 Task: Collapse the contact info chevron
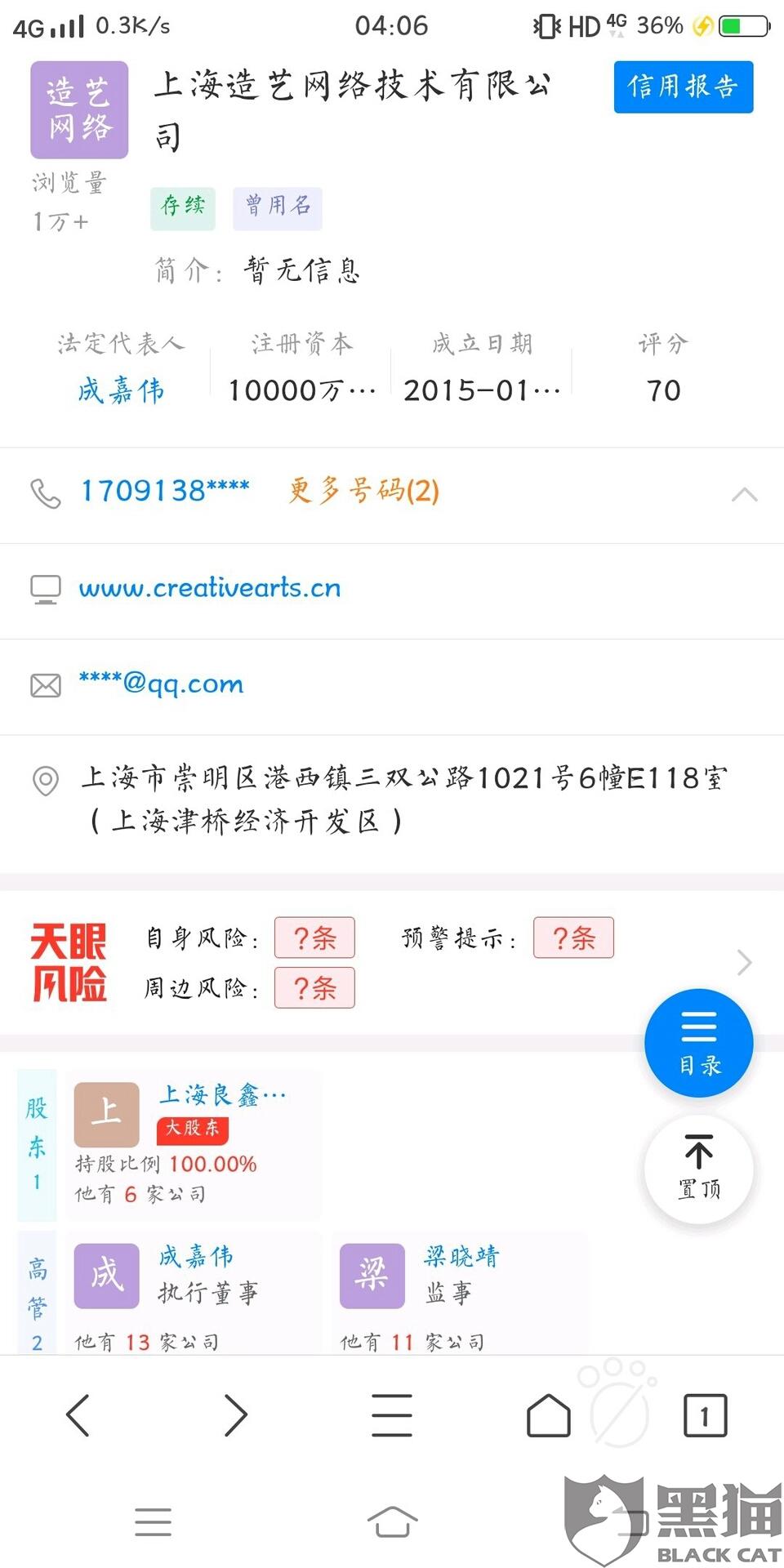pos(744,494)
